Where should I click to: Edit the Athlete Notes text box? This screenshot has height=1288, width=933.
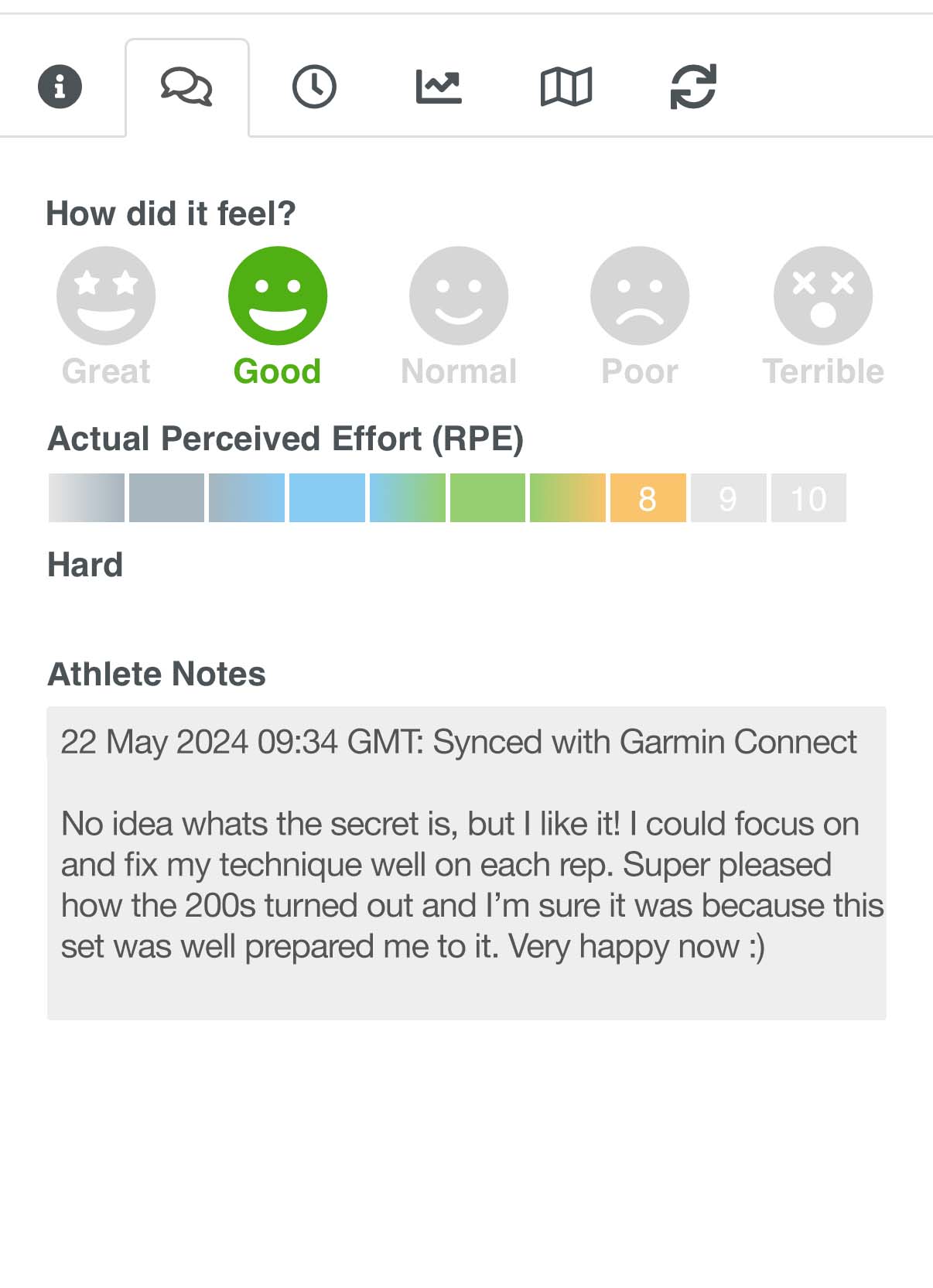pyautogui.click(x=466, y=863)
